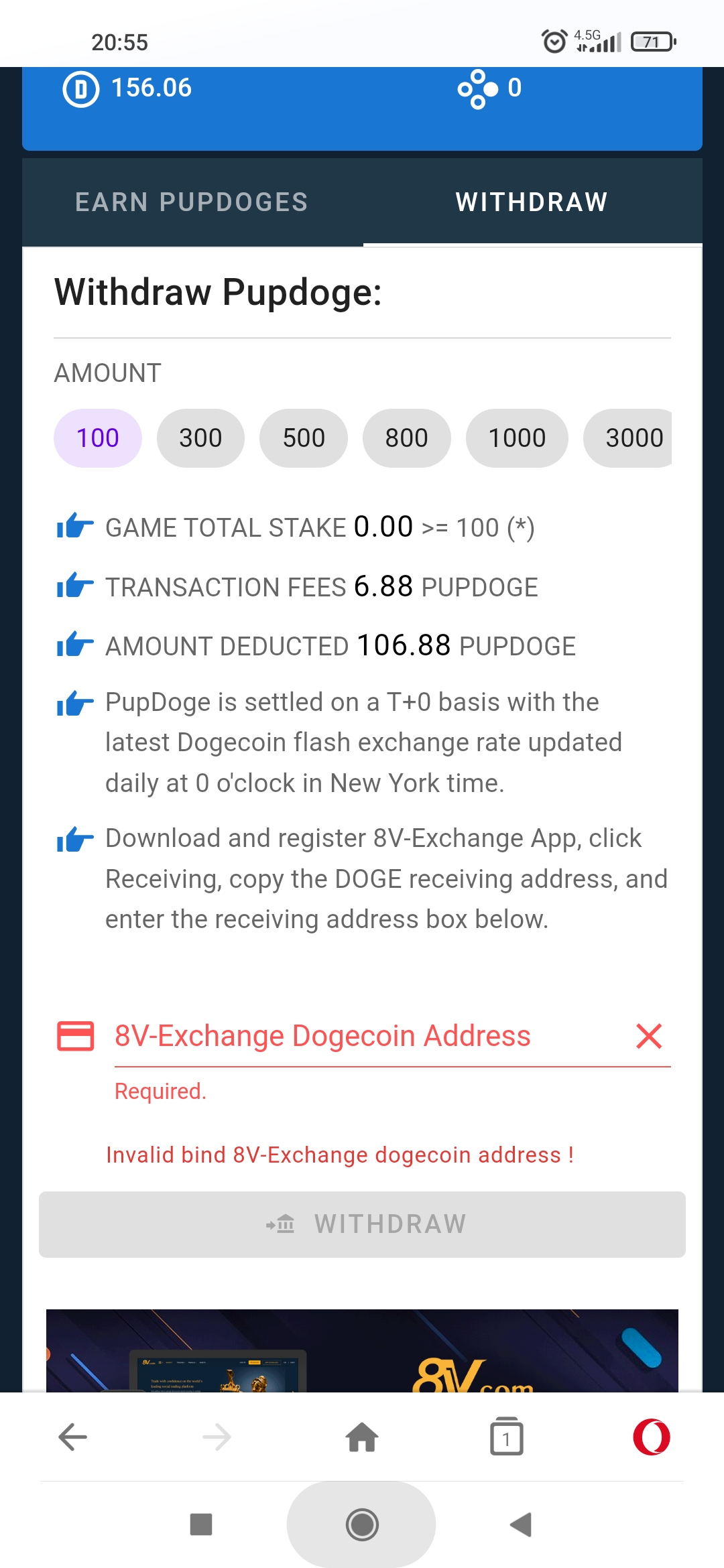
Task: Select the Withdraw tab
Action: pos(532,202)
